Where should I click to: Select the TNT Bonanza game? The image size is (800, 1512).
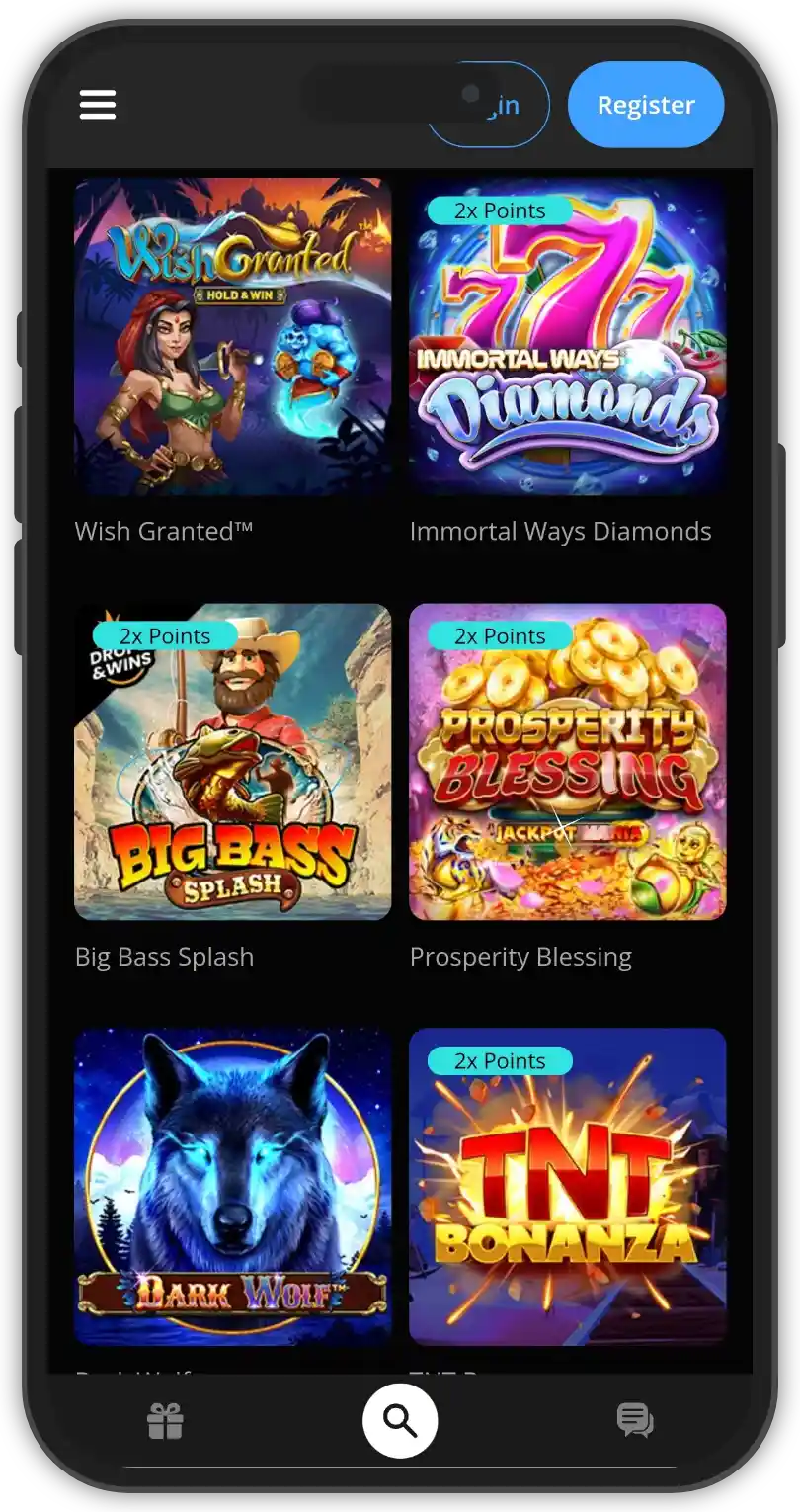[x=568, y=1186]
